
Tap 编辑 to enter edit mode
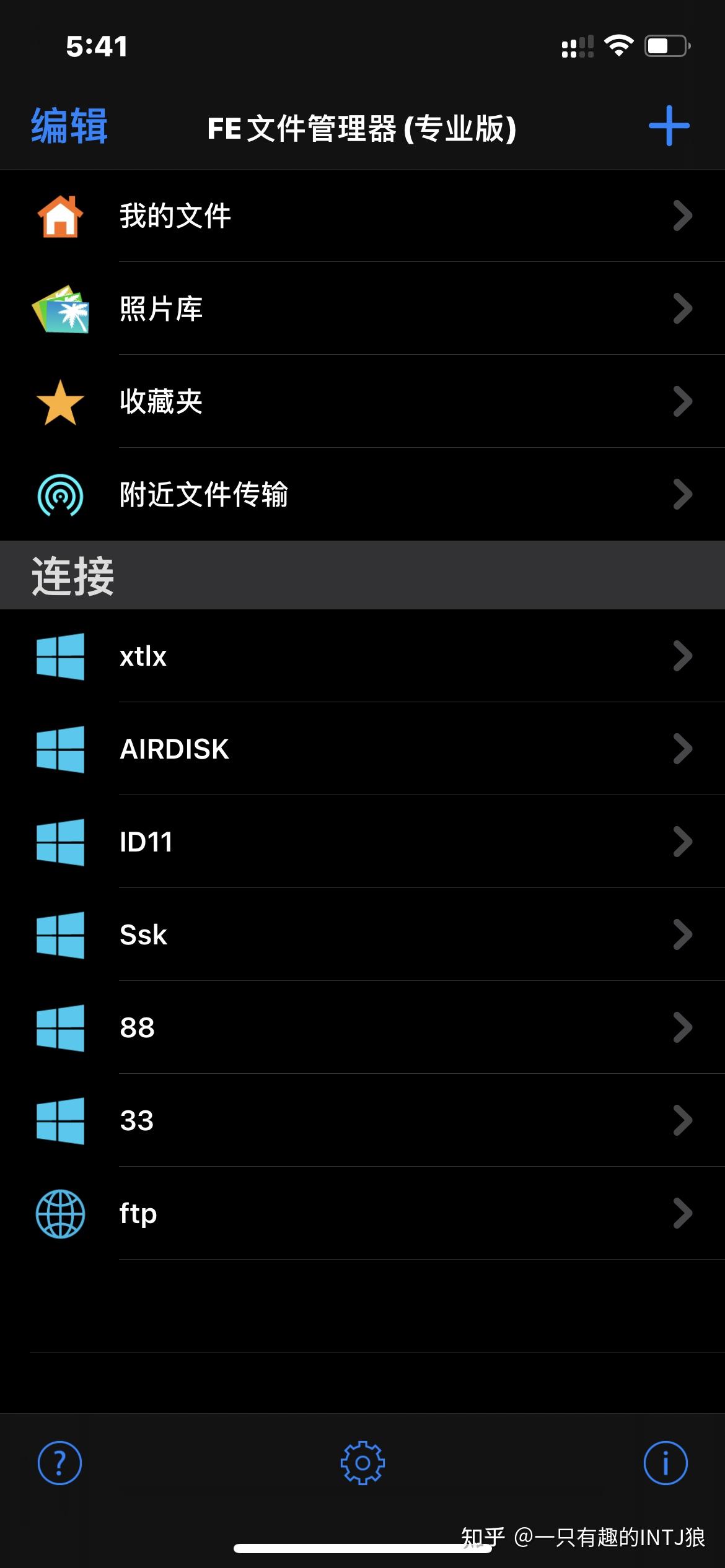click(68, 127)
